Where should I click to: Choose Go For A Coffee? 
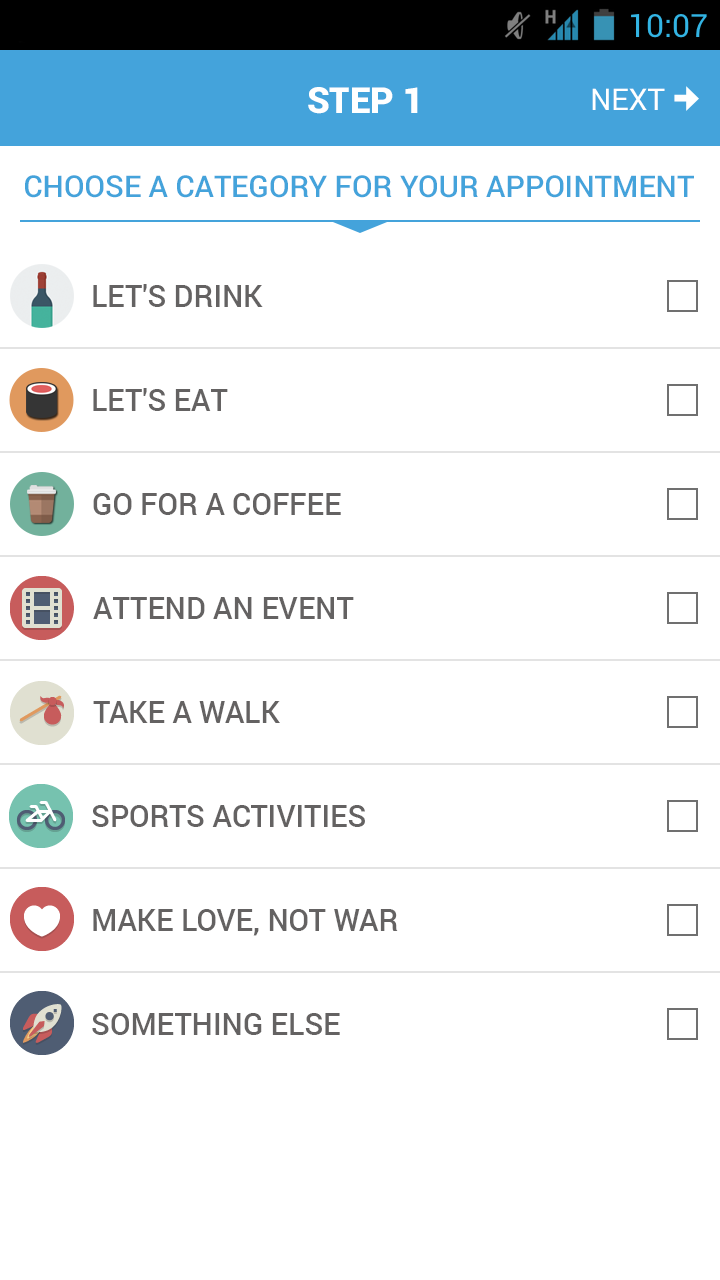(682, 504)
